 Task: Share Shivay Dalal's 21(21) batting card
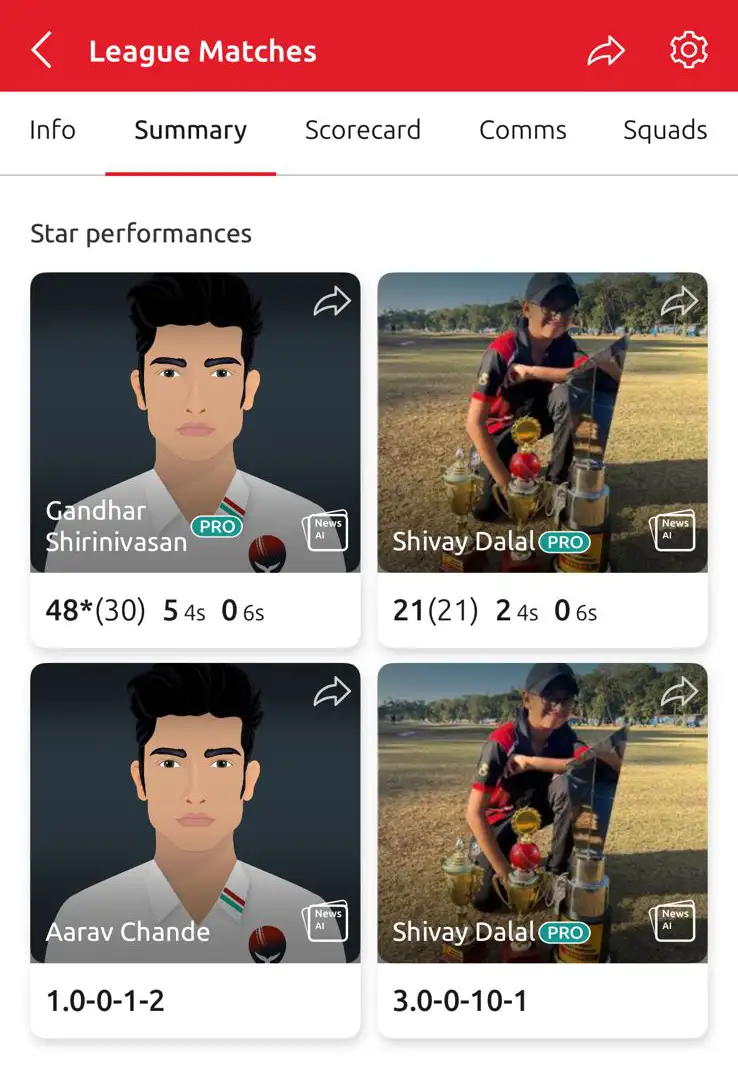pyautogui.click(x=679, y=302)
